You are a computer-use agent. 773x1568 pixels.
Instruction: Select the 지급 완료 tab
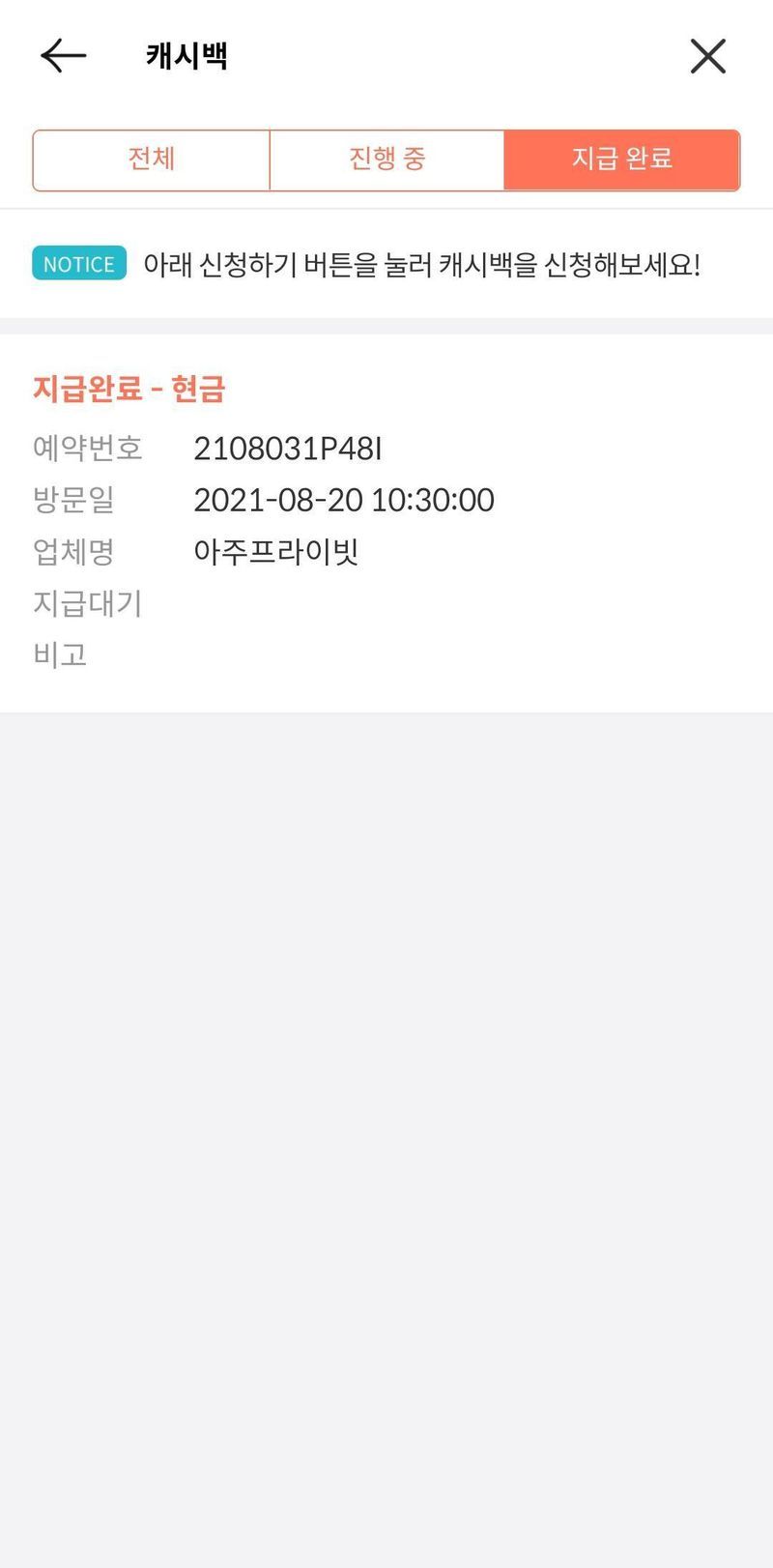pos(621,160)
